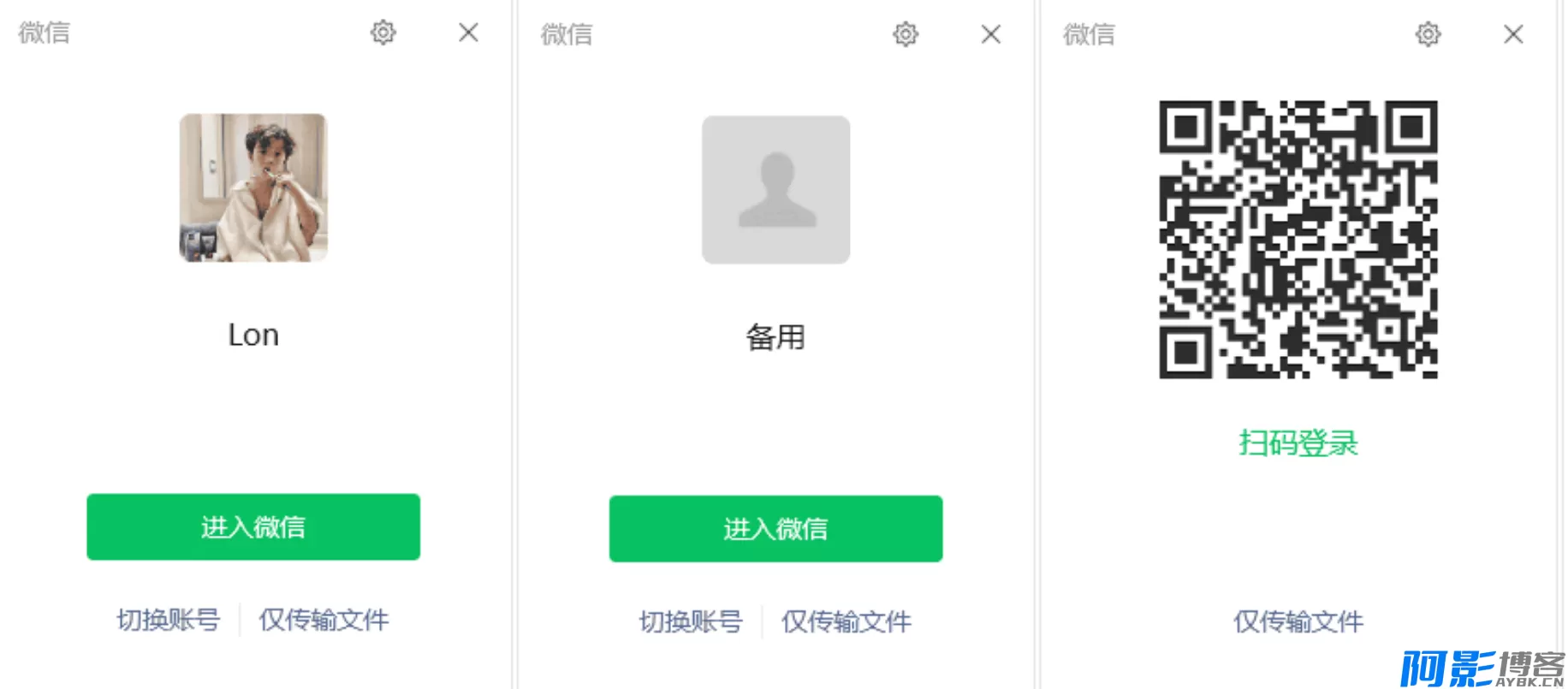Screen dimensions: 1568x689
Task: Tap 切换账号 under the Lon account
Action: (169, 620)
